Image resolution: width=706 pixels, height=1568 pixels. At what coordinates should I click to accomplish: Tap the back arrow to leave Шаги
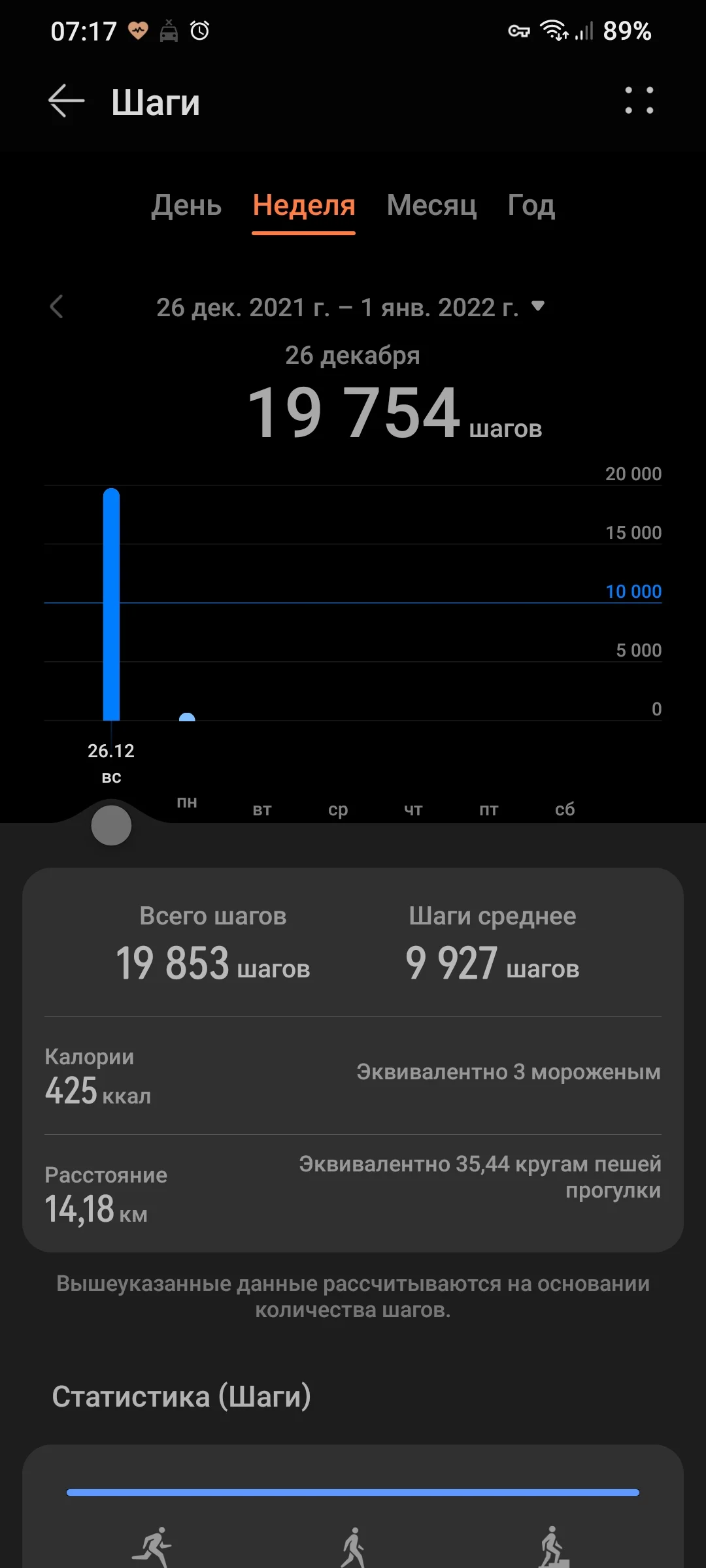pyautogui.click(x=63, y=101)
